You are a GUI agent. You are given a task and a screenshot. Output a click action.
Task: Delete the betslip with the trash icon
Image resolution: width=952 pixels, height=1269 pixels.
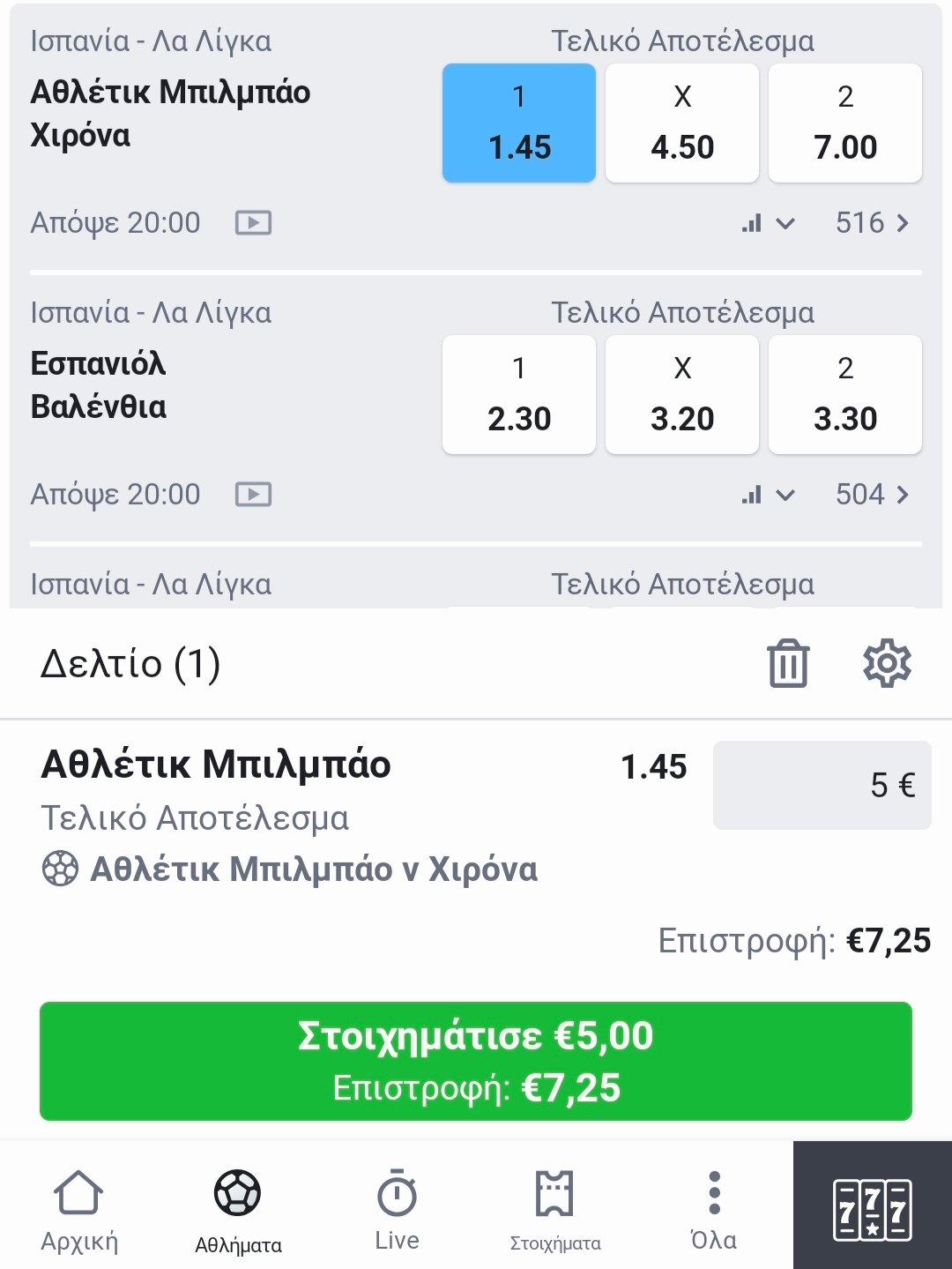[788, 663]
